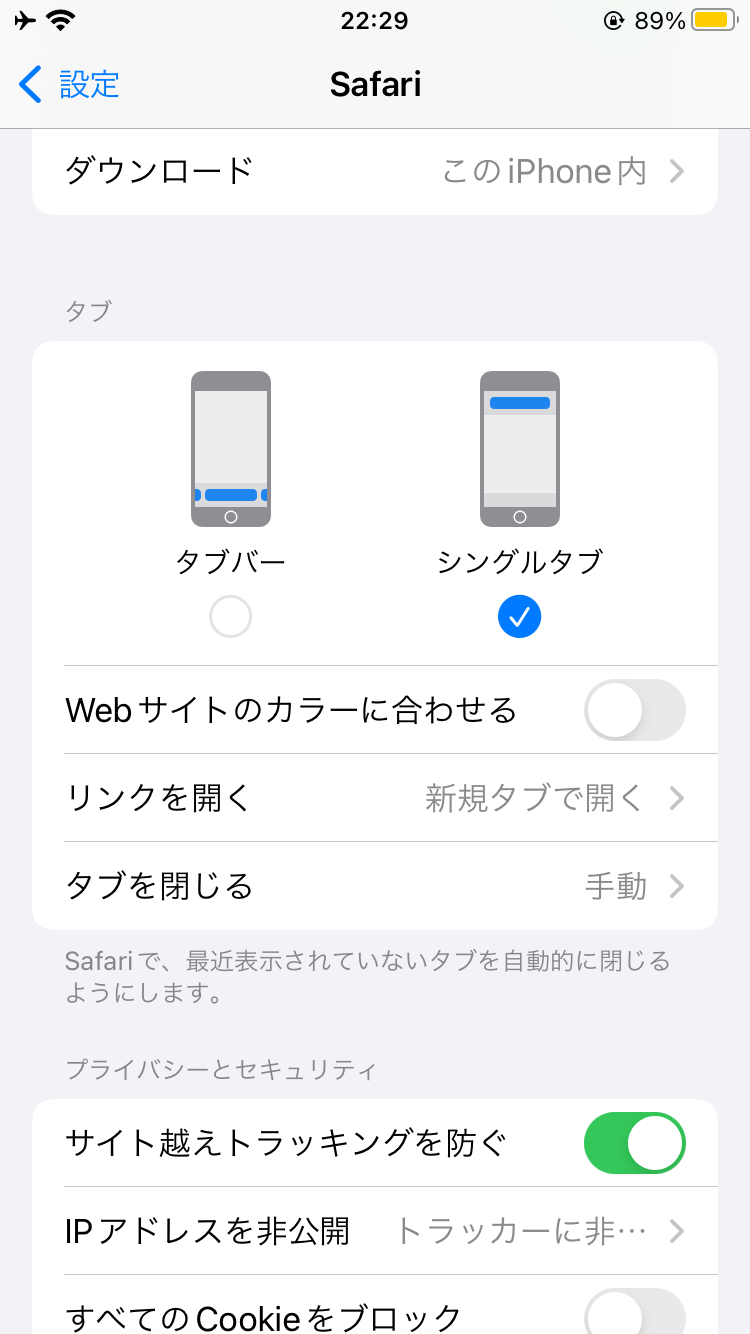
Task: Open IPアドレスを非公開 settings
Action: pyautogui.click(x=375, y=1231)
